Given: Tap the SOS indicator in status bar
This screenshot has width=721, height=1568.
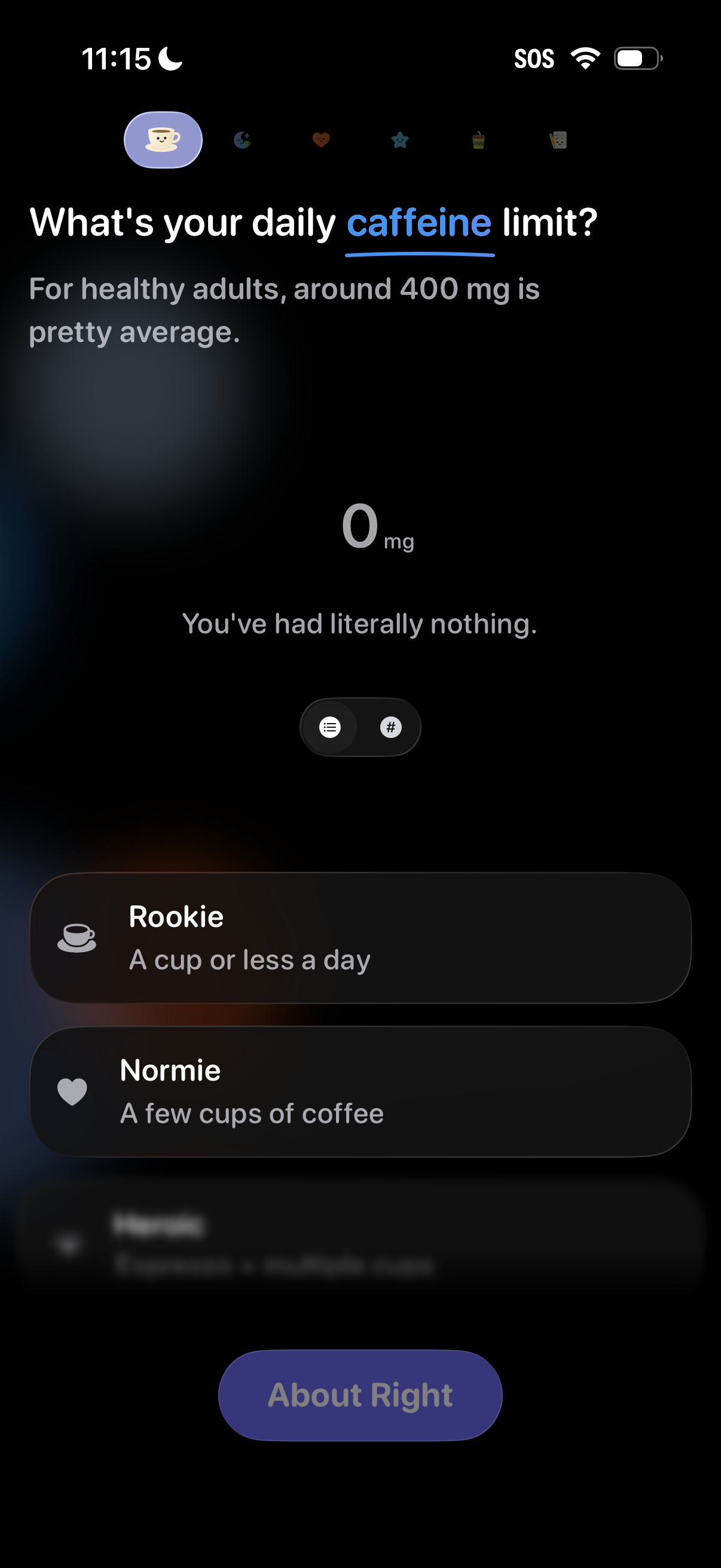Looking at the screenshot, I should point(534,57).
